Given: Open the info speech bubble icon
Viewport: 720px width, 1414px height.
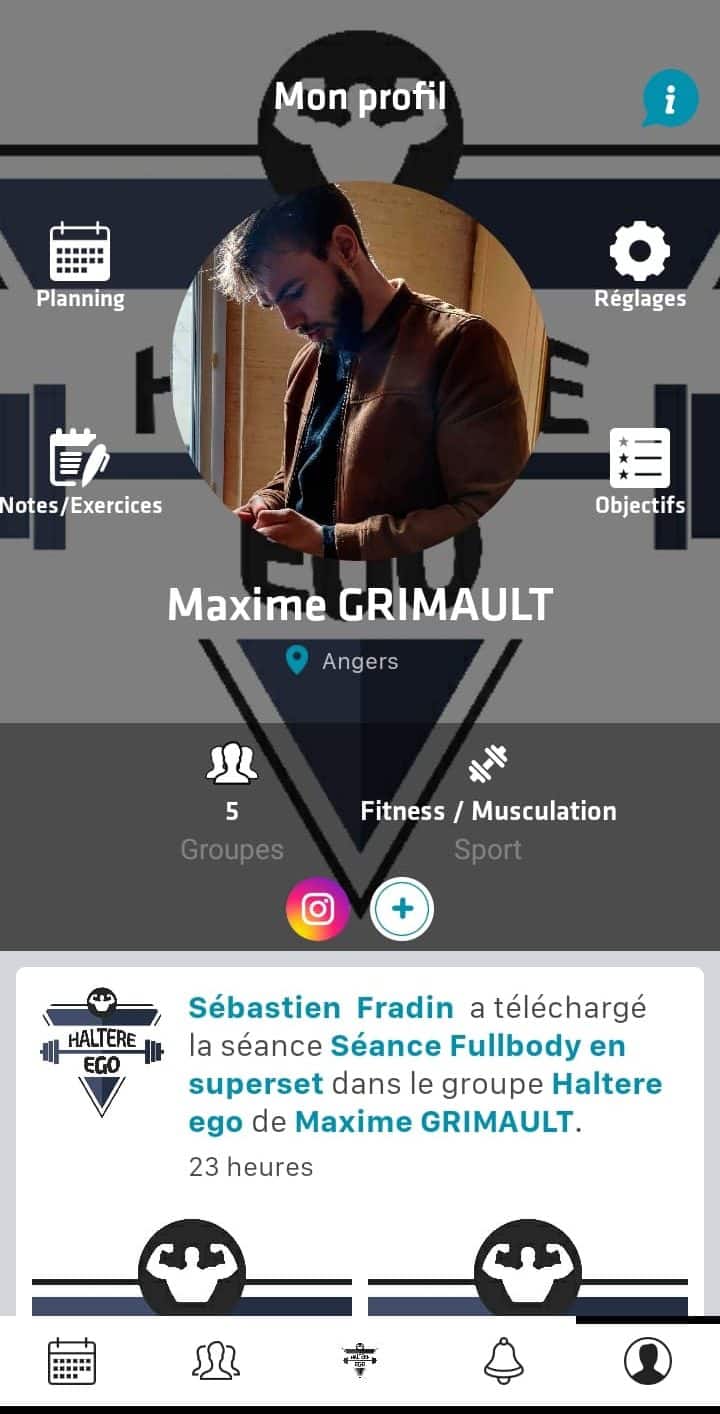Looking at the screenshot, I should tap(669, 98).
